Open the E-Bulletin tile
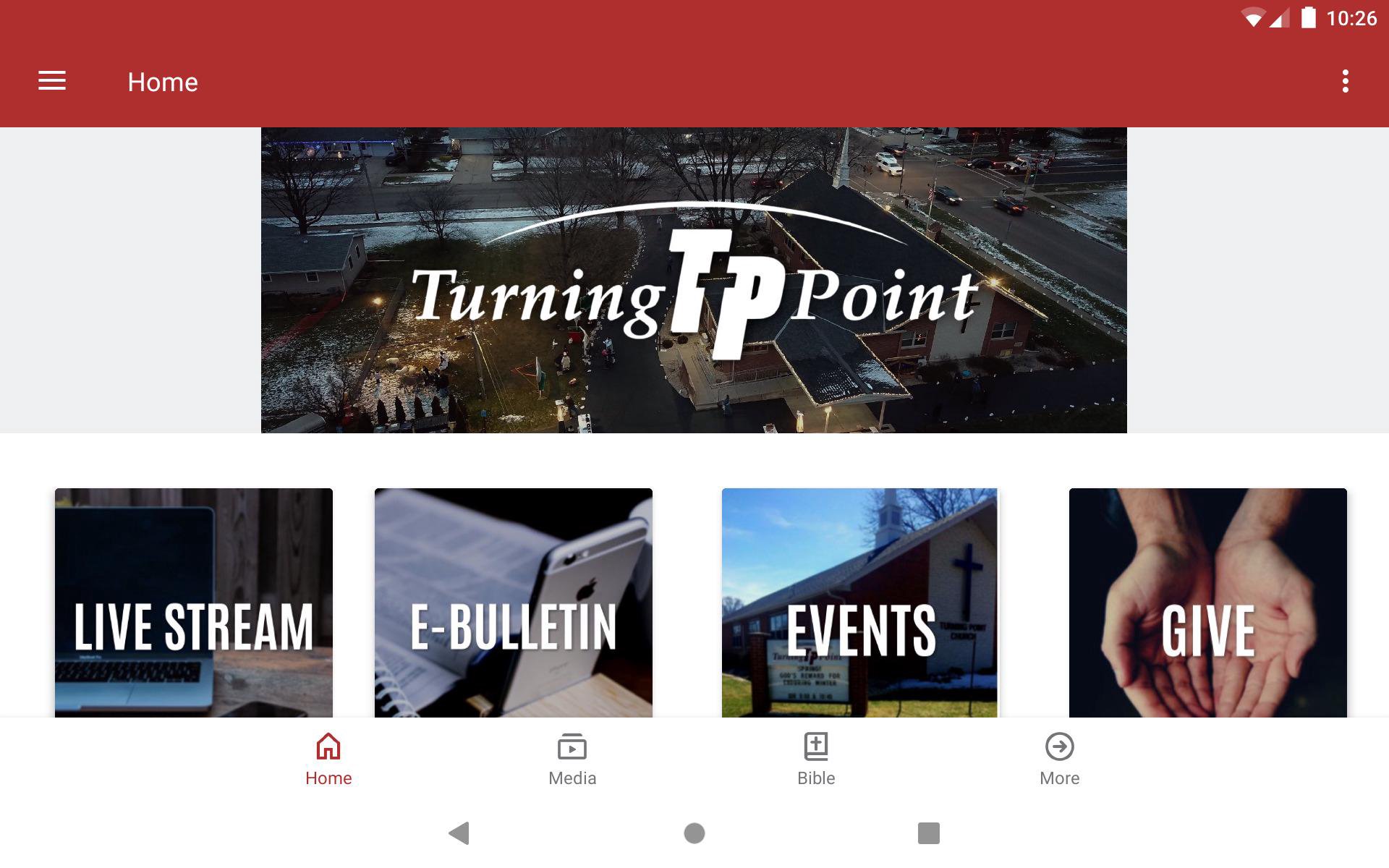 pyautogui.click(x=514, y=603)
